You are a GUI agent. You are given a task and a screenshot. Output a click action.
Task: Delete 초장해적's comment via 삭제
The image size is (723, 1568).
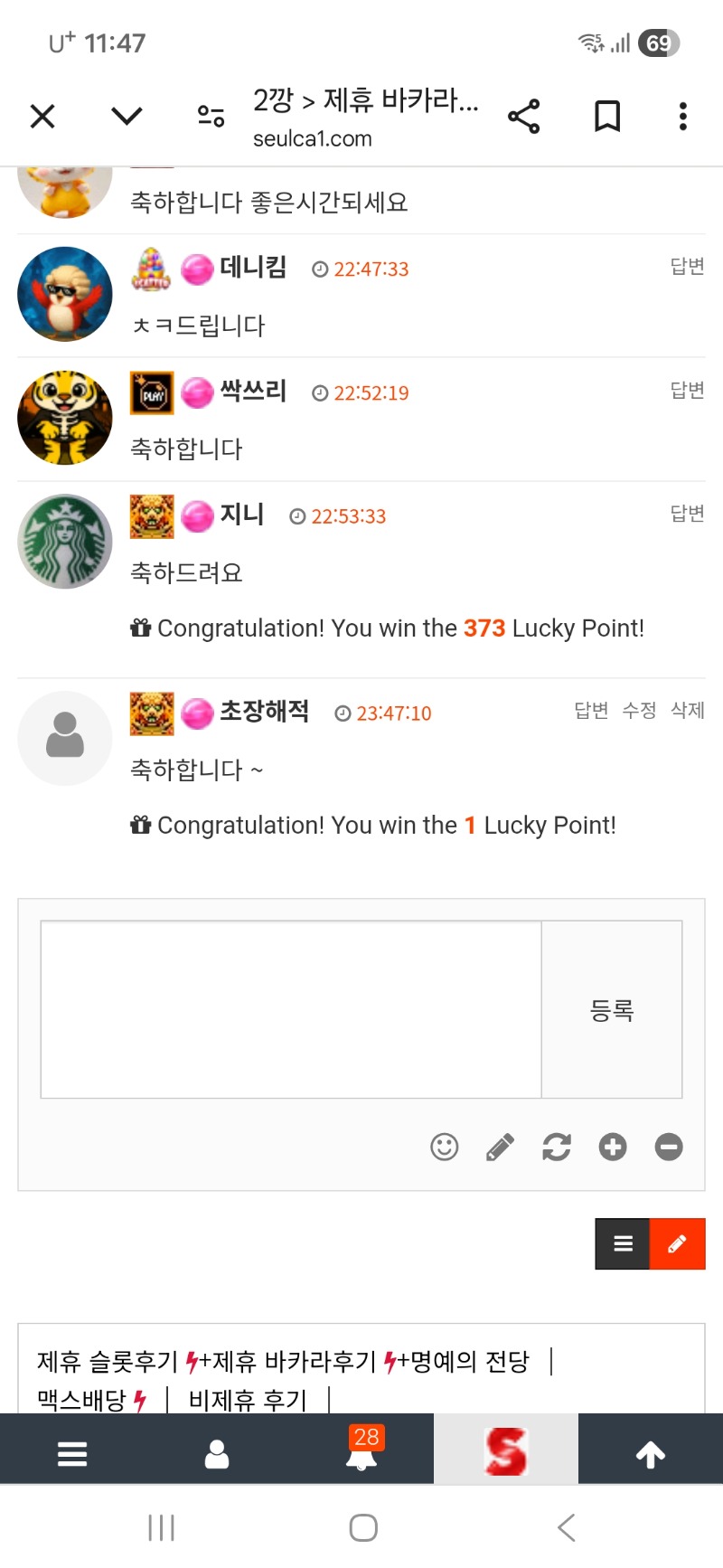687,711
